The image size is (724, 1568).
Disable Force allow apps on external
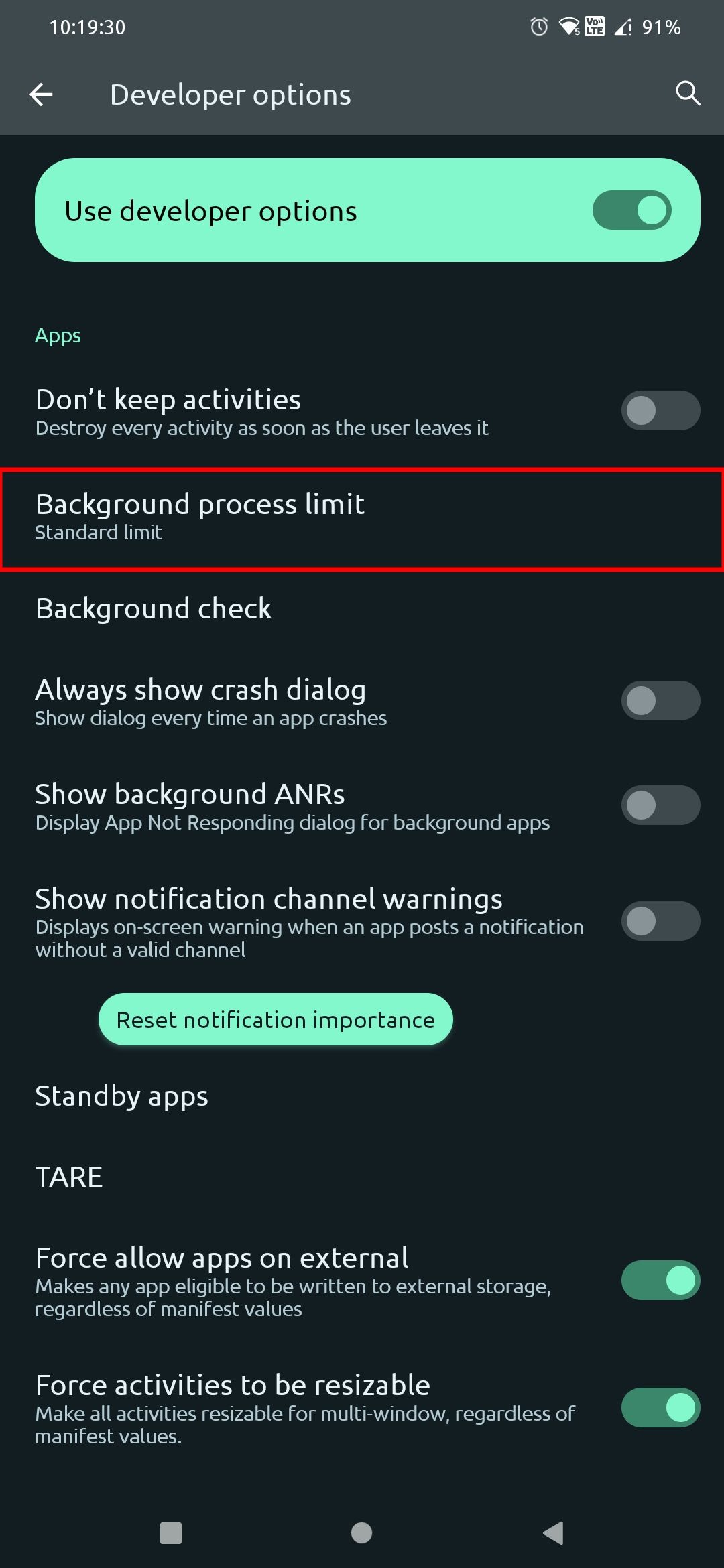point(660,1280)
